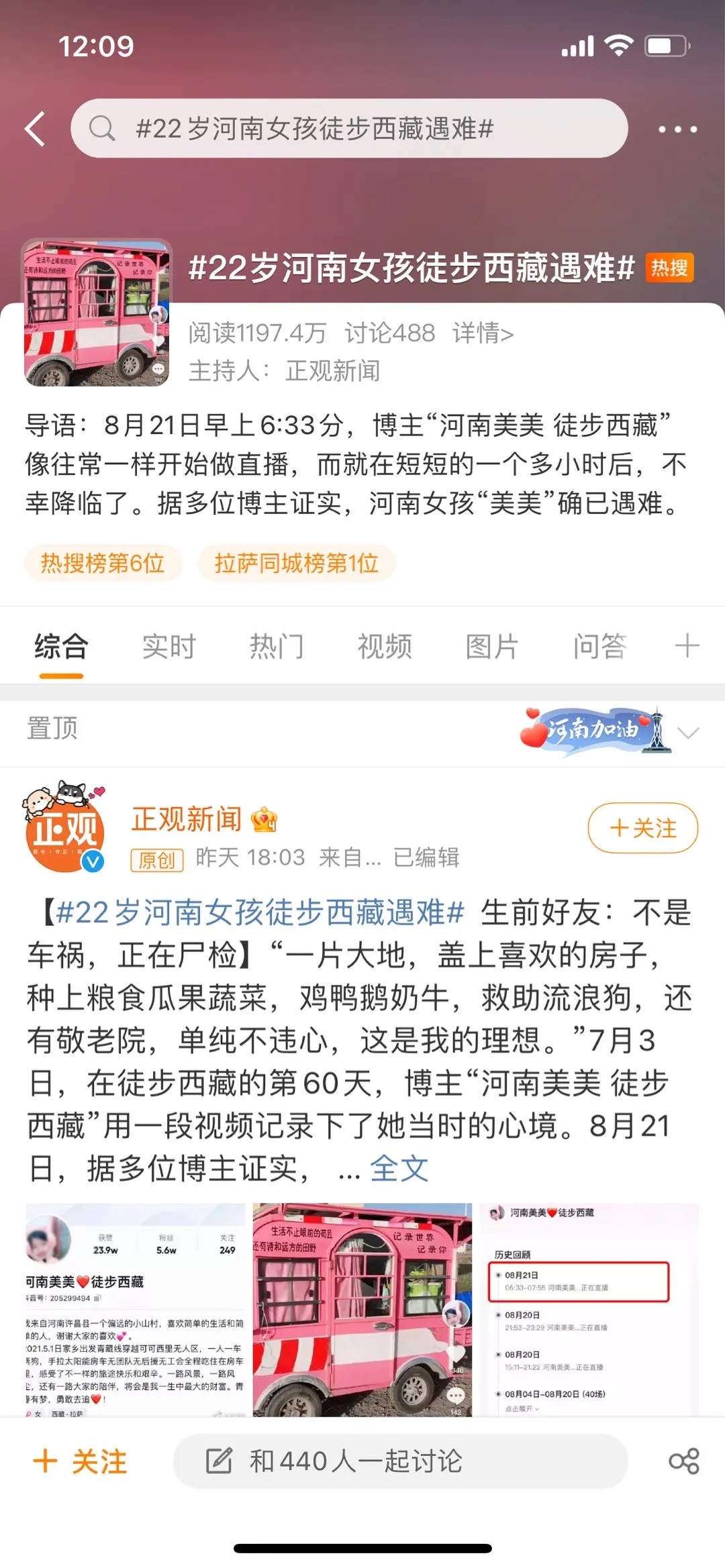This screenshot has width=725, height=1568.
Task: Switch to the 热门 tab
Action: pos(277,647)
